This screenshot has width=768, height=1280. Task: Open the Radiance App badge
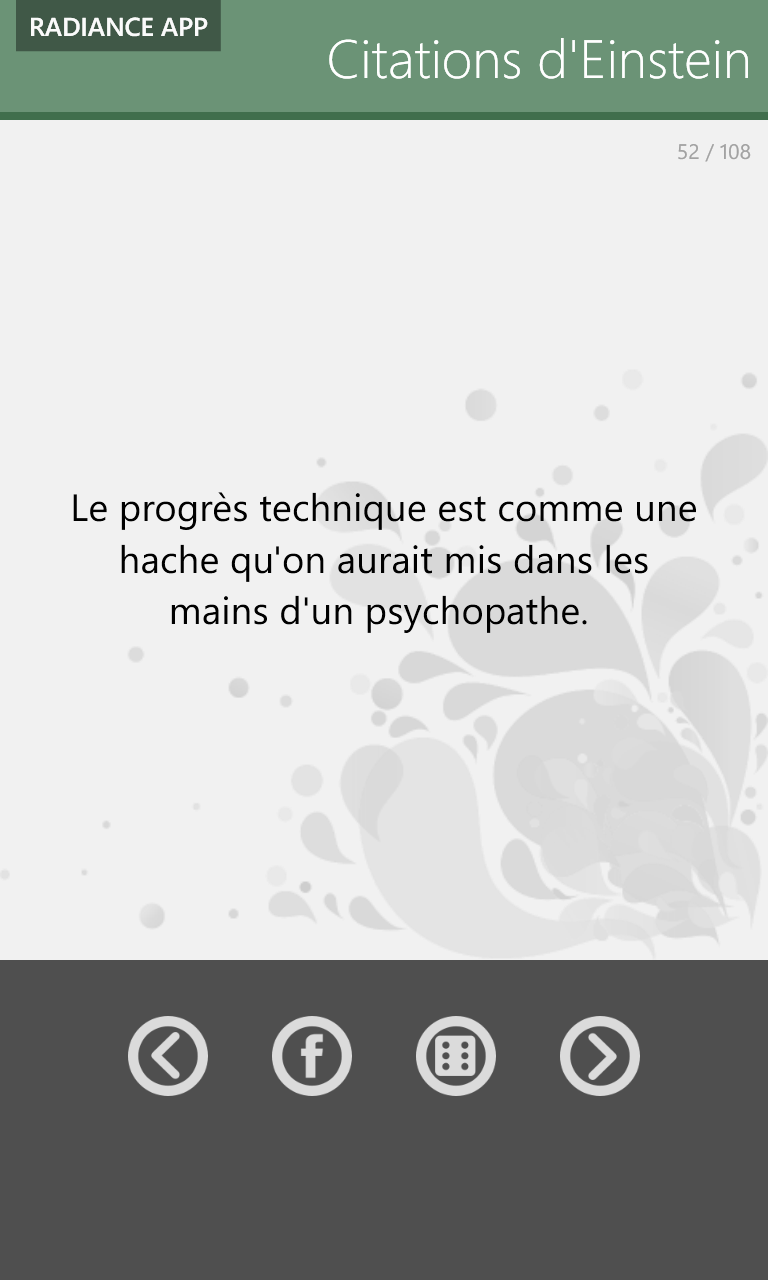(118, 27)
